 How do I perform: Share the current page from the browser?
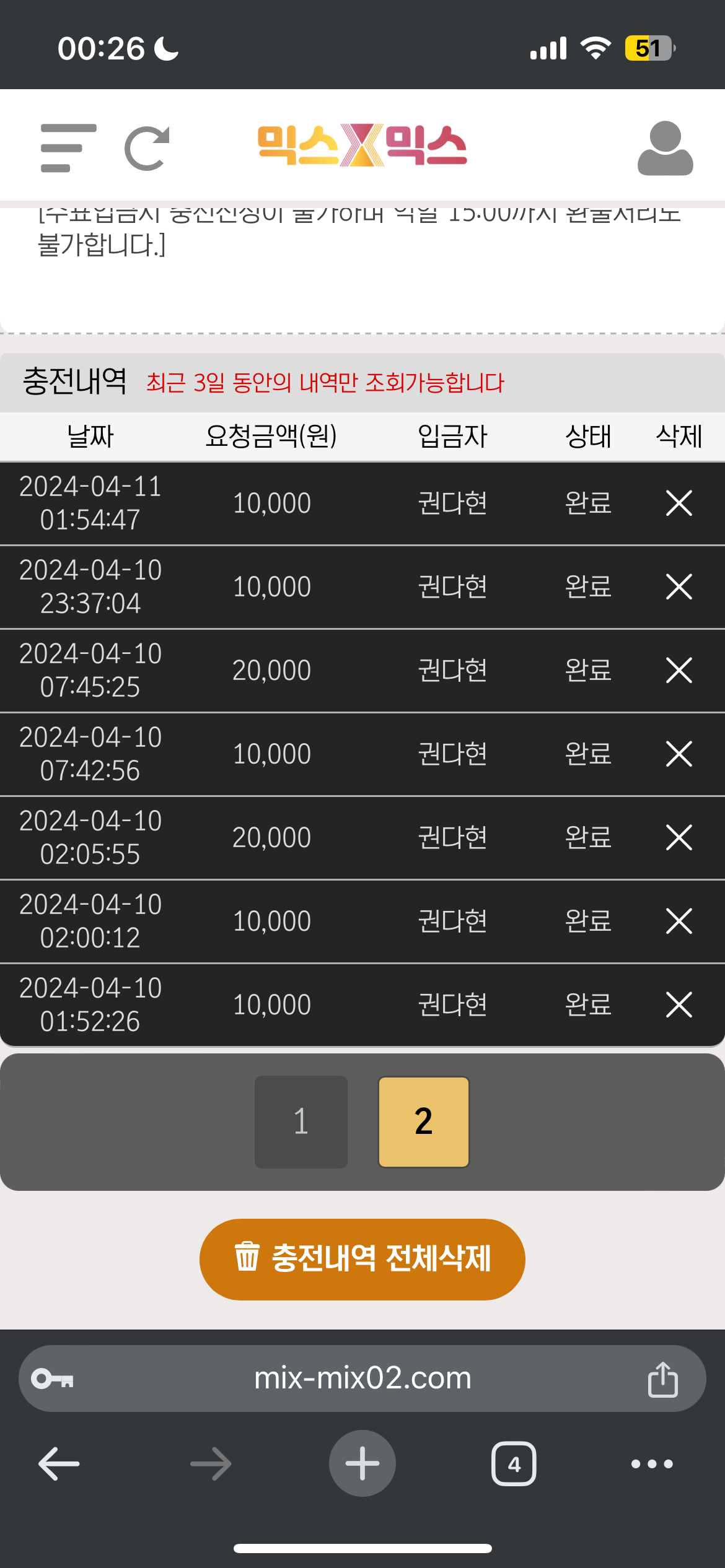(x=662, y=1379)
